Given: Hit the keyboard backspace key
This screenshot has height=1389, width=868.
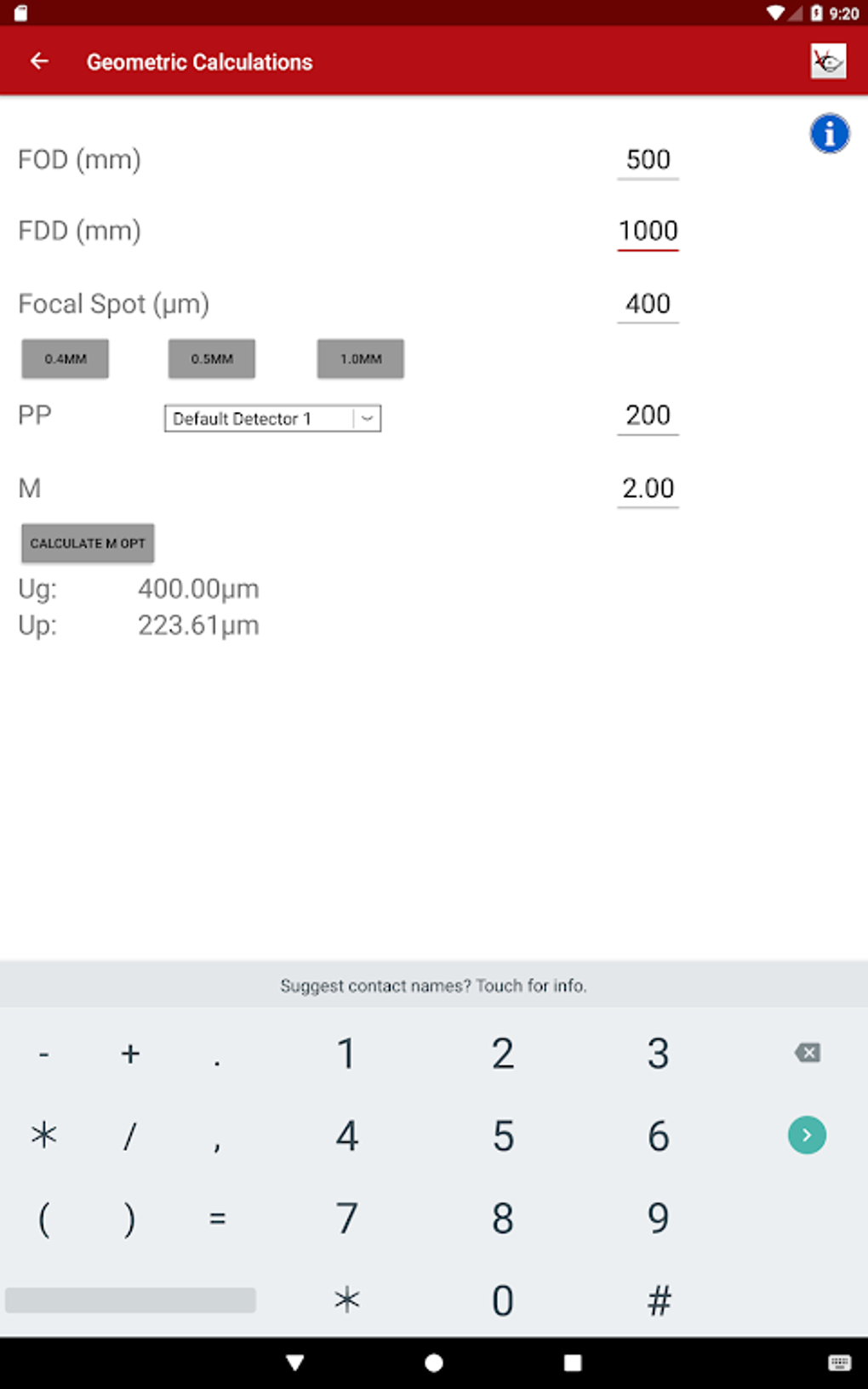Looking at the screenshot, I should pos(807,1054).
